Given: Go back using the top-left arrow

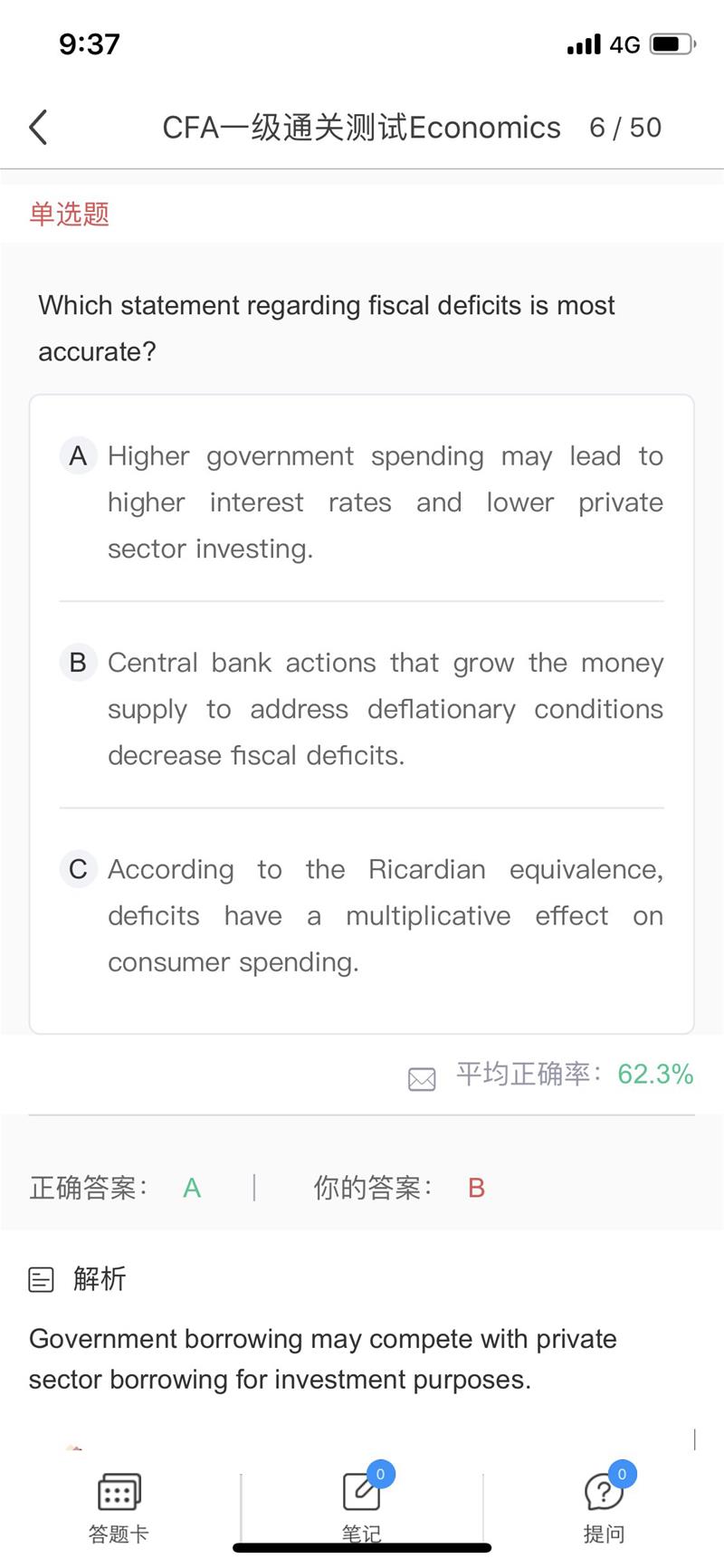Looking at the screenshot, I should (x=38, y=128).
